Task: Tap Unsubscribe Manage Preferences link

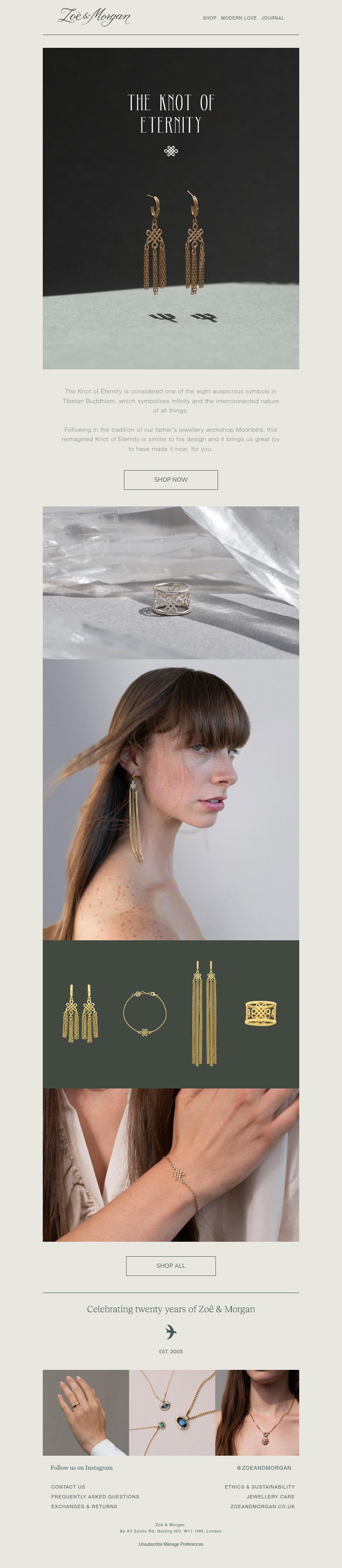Action: [171, 1544]
